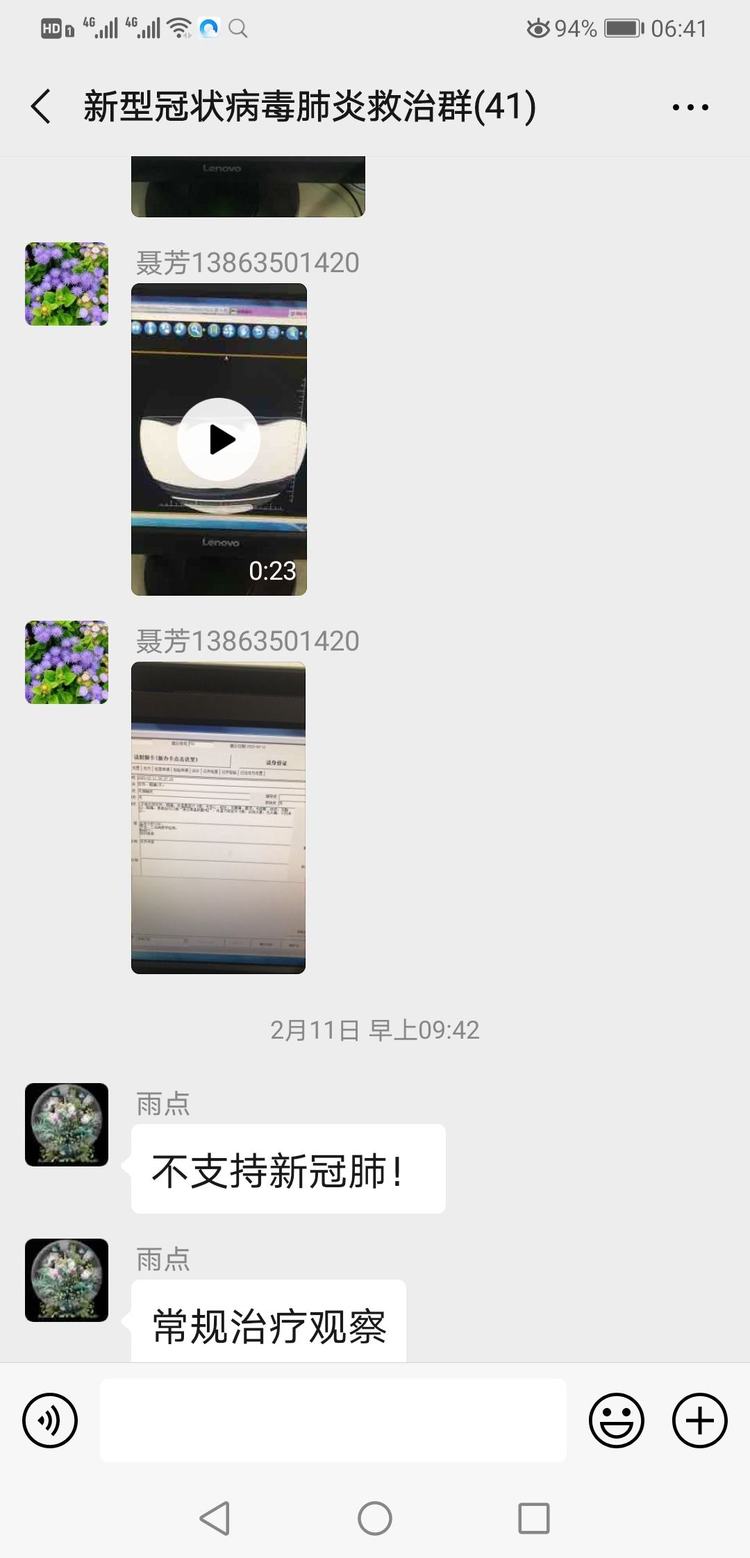
Task: Open the document photo sent by 聂芳
Action: pos(218,817)
